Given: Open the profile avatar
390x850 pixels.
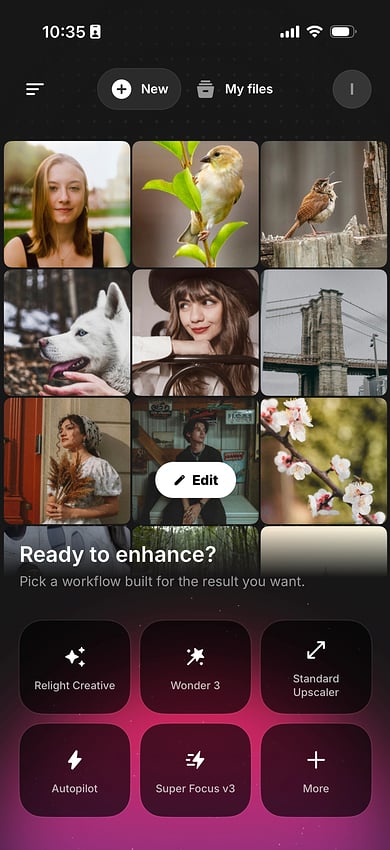Looking at the screenshot, I should pos(352,89).
